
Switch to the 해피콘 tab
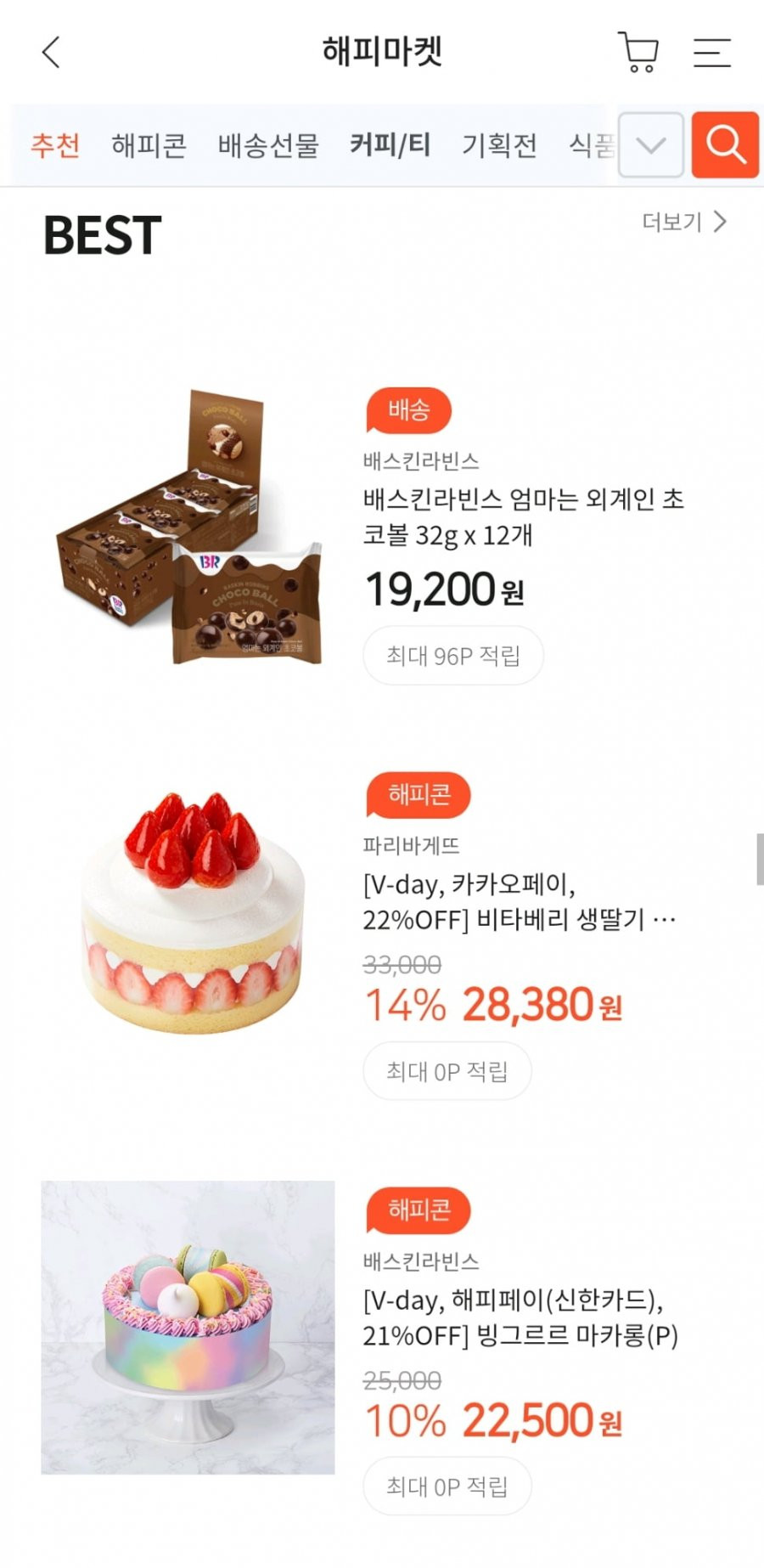149,145
